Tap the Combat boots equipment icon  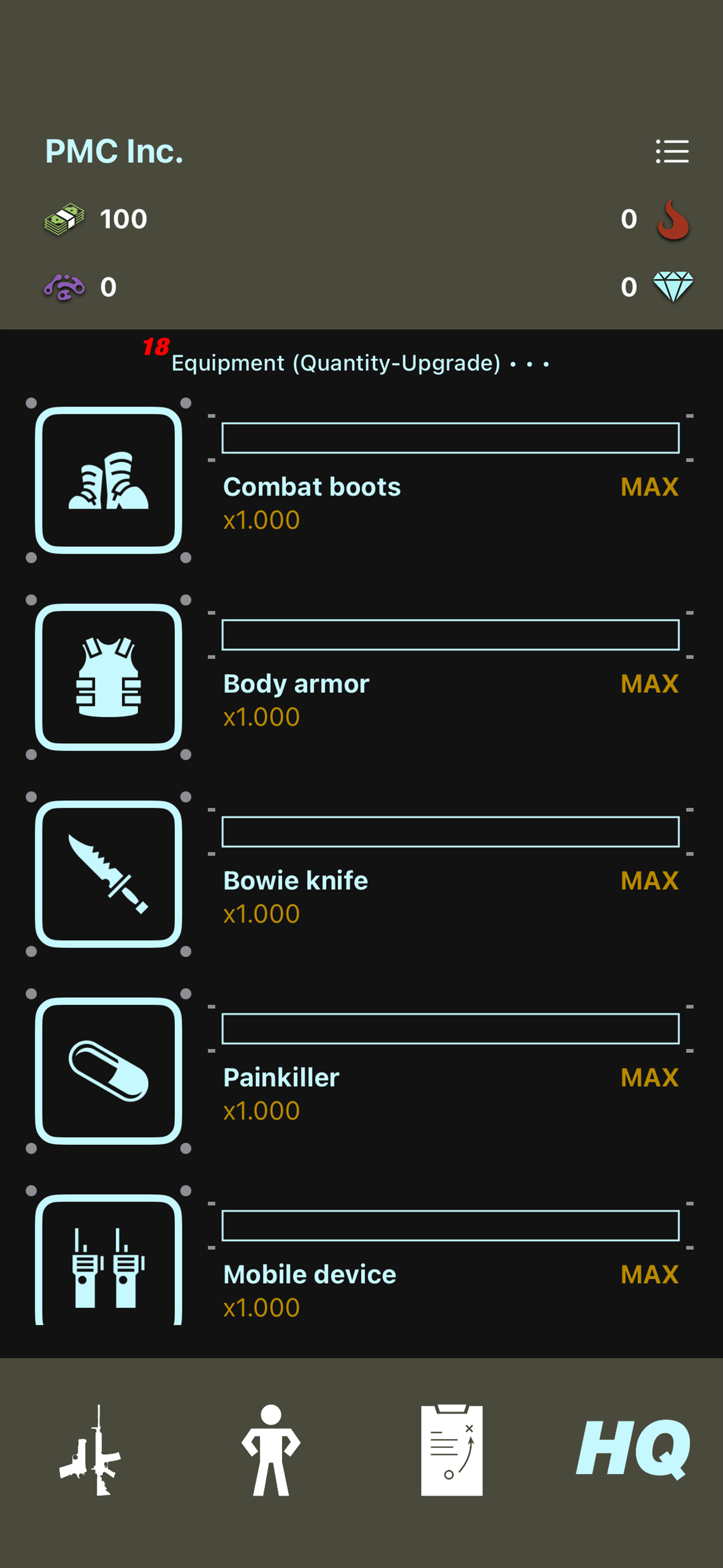[108, 480]
